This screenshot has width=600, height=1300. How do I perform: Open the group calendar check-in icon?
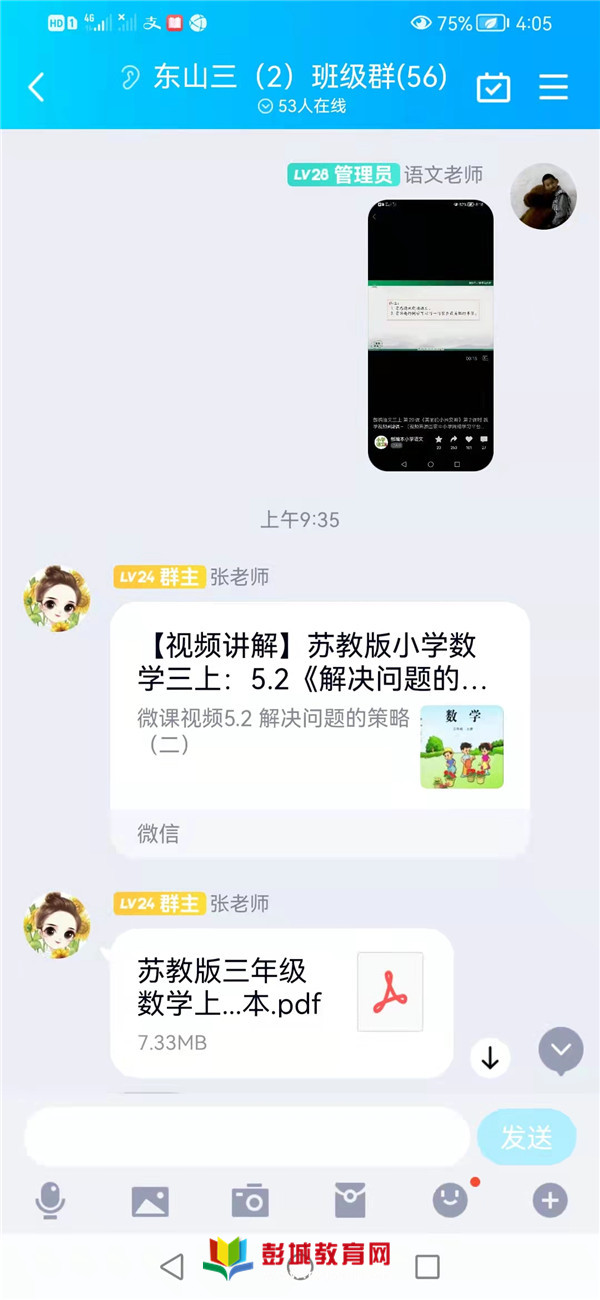coord(493,87)
